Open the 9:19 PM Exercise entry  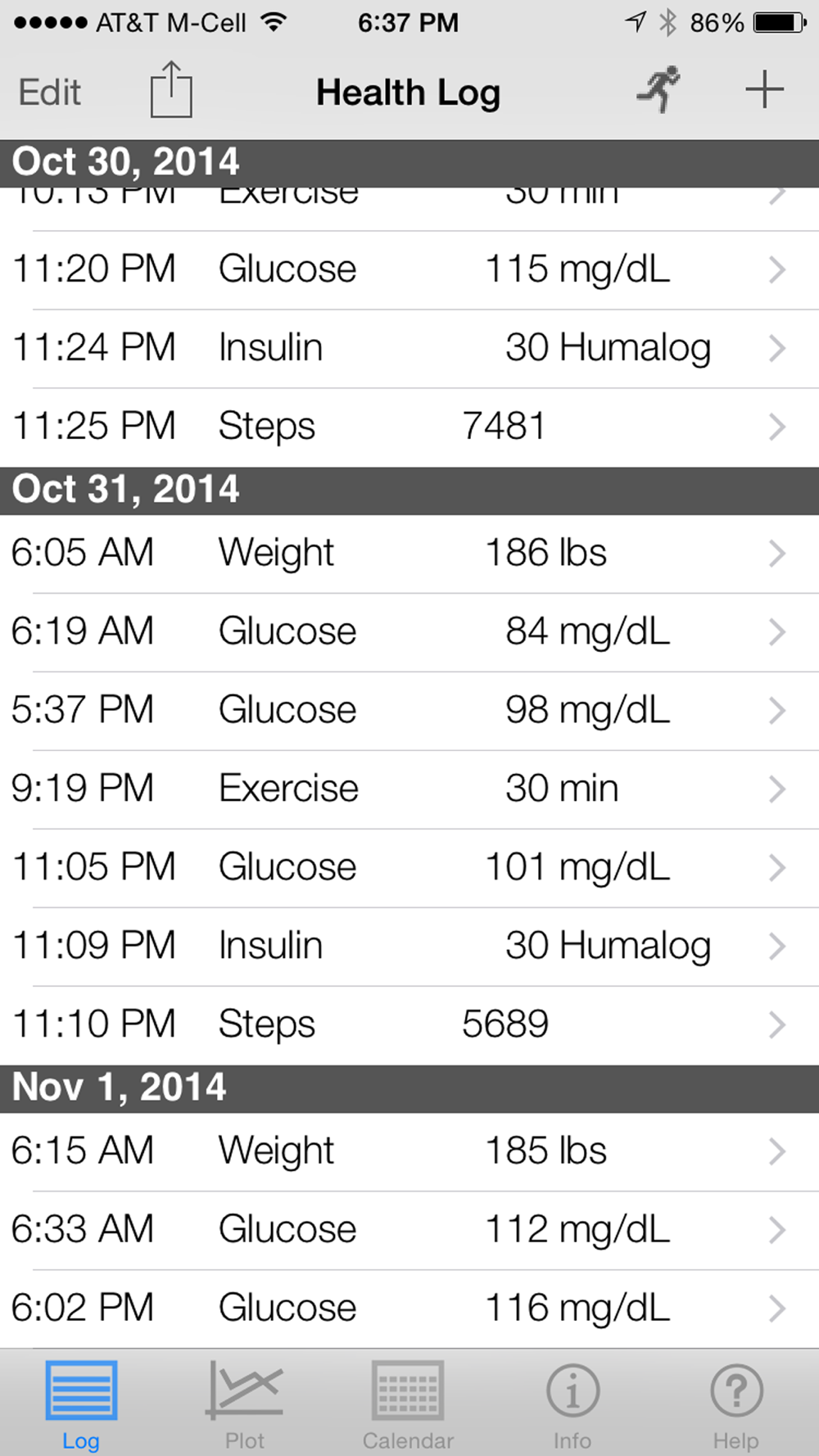point(409,789)
